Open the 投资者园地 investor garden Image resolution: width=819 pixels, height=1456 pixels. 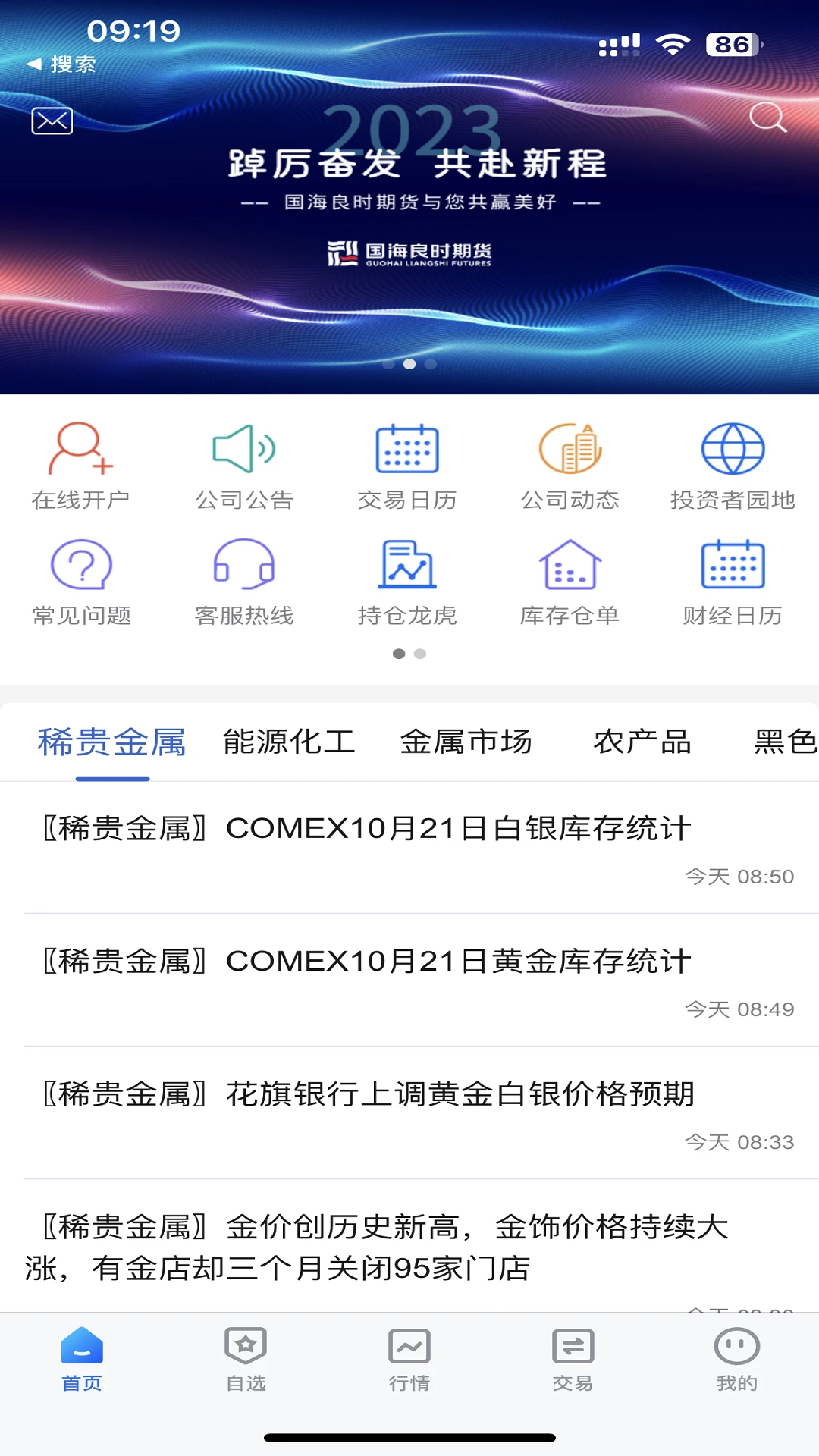734,464
